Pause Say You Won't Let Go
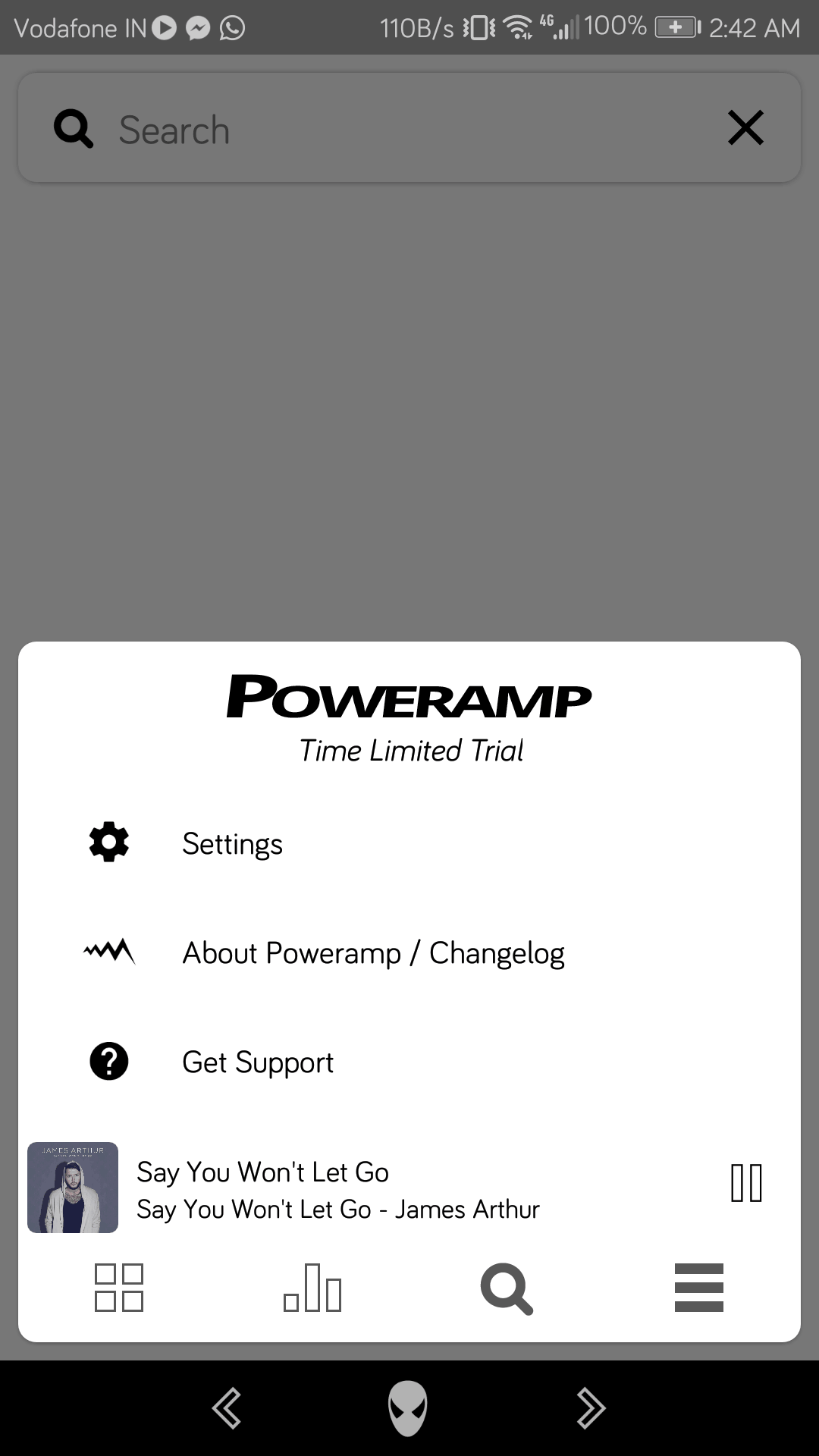The width and height of the screenshot is (819, 1456). (746, 1183)
